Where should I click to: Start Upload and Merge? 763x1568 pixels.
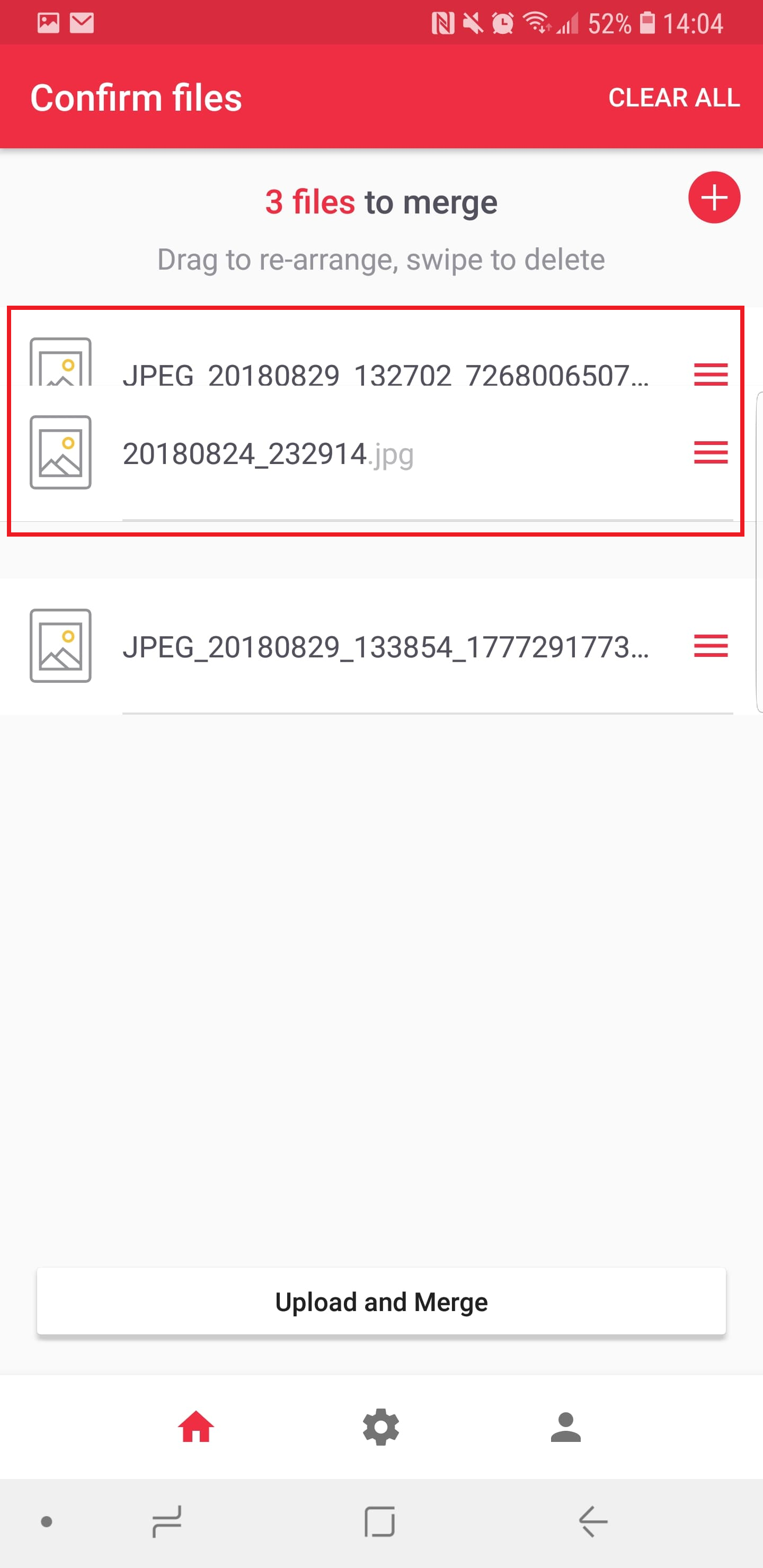tap(381, 1302)
